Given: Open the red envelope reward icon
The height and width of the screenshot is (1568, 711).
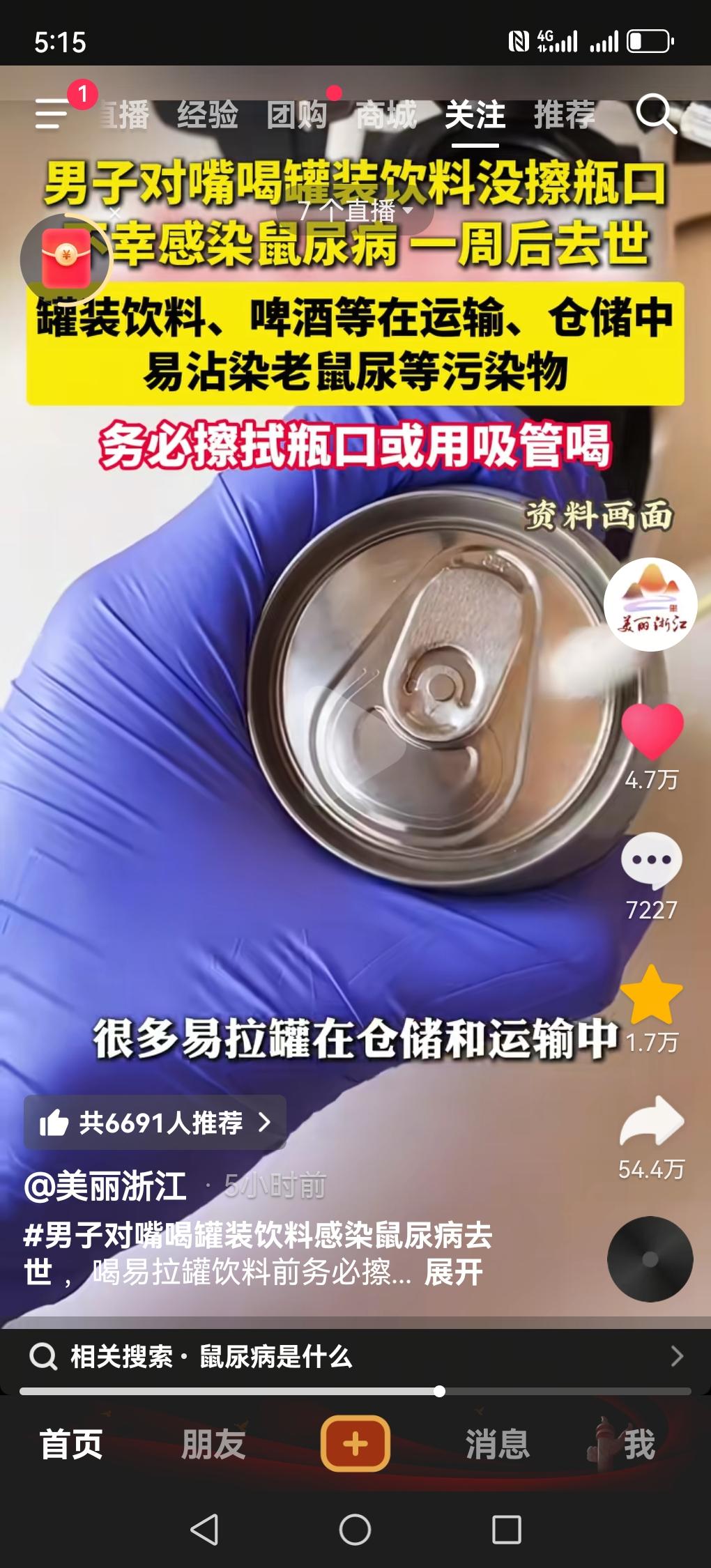Looking at the screenshot, I should [x=64, y=256].
